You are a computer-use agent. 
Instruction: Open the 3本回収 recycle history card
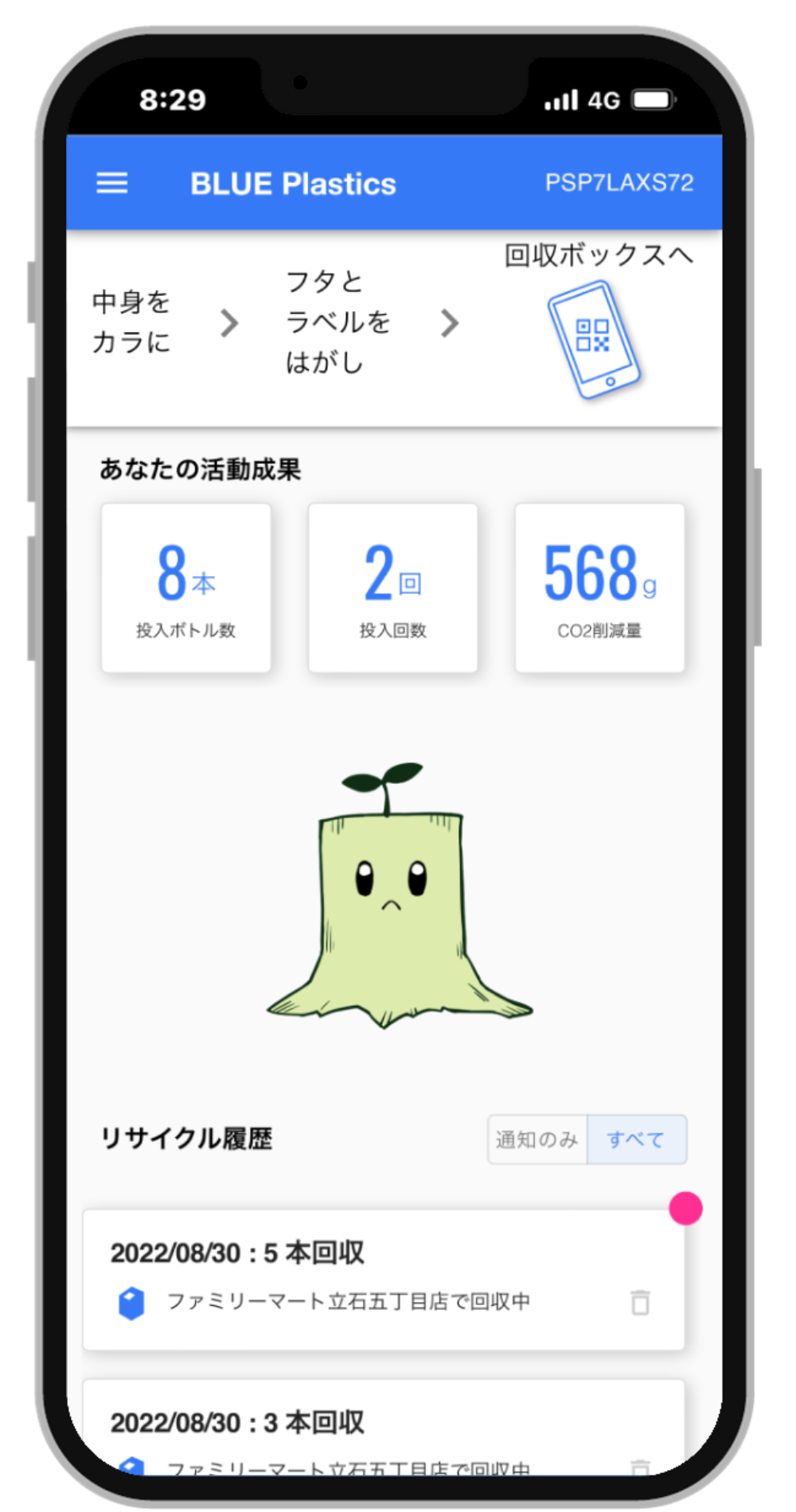point(384,1428)
